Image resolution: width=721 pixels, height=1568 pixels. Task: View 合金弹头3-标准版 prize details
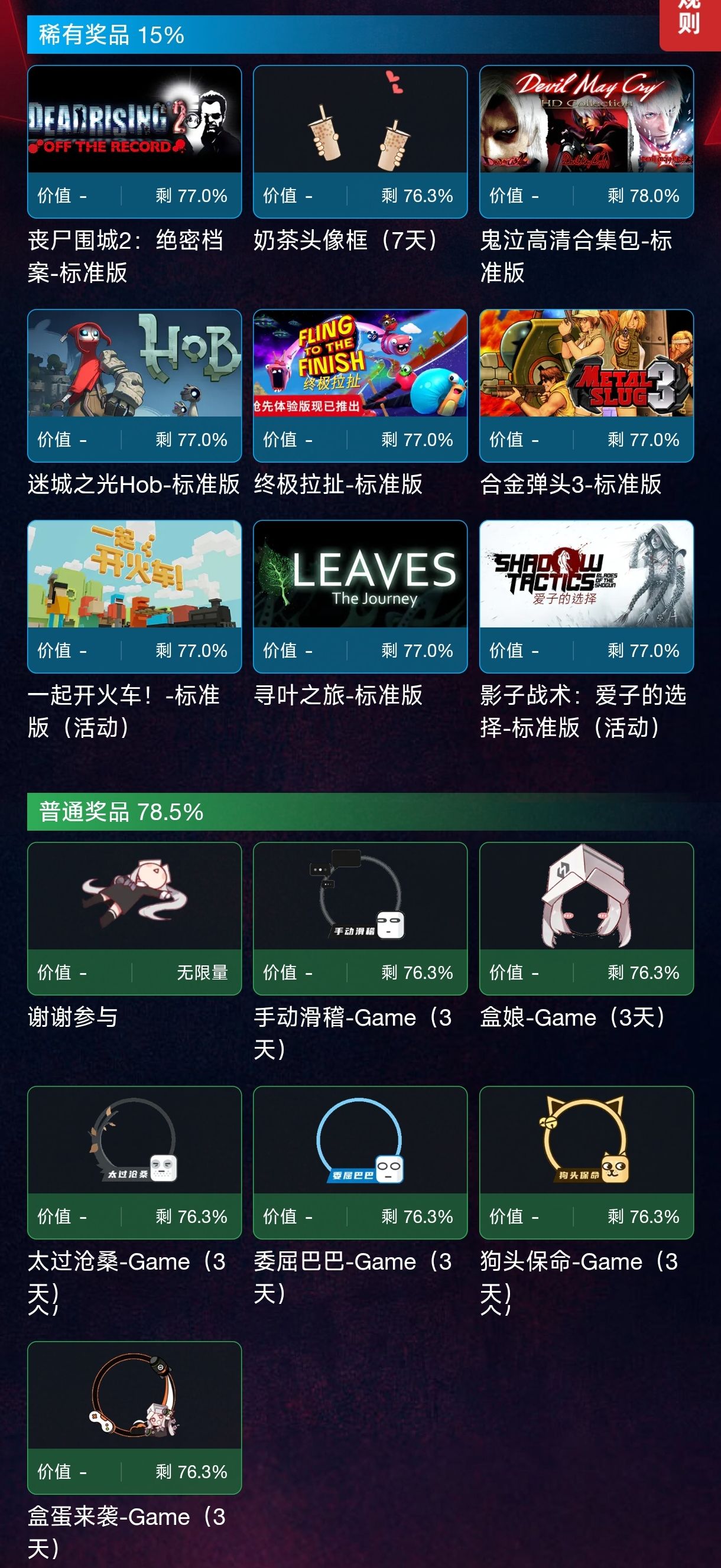(586, 385)
